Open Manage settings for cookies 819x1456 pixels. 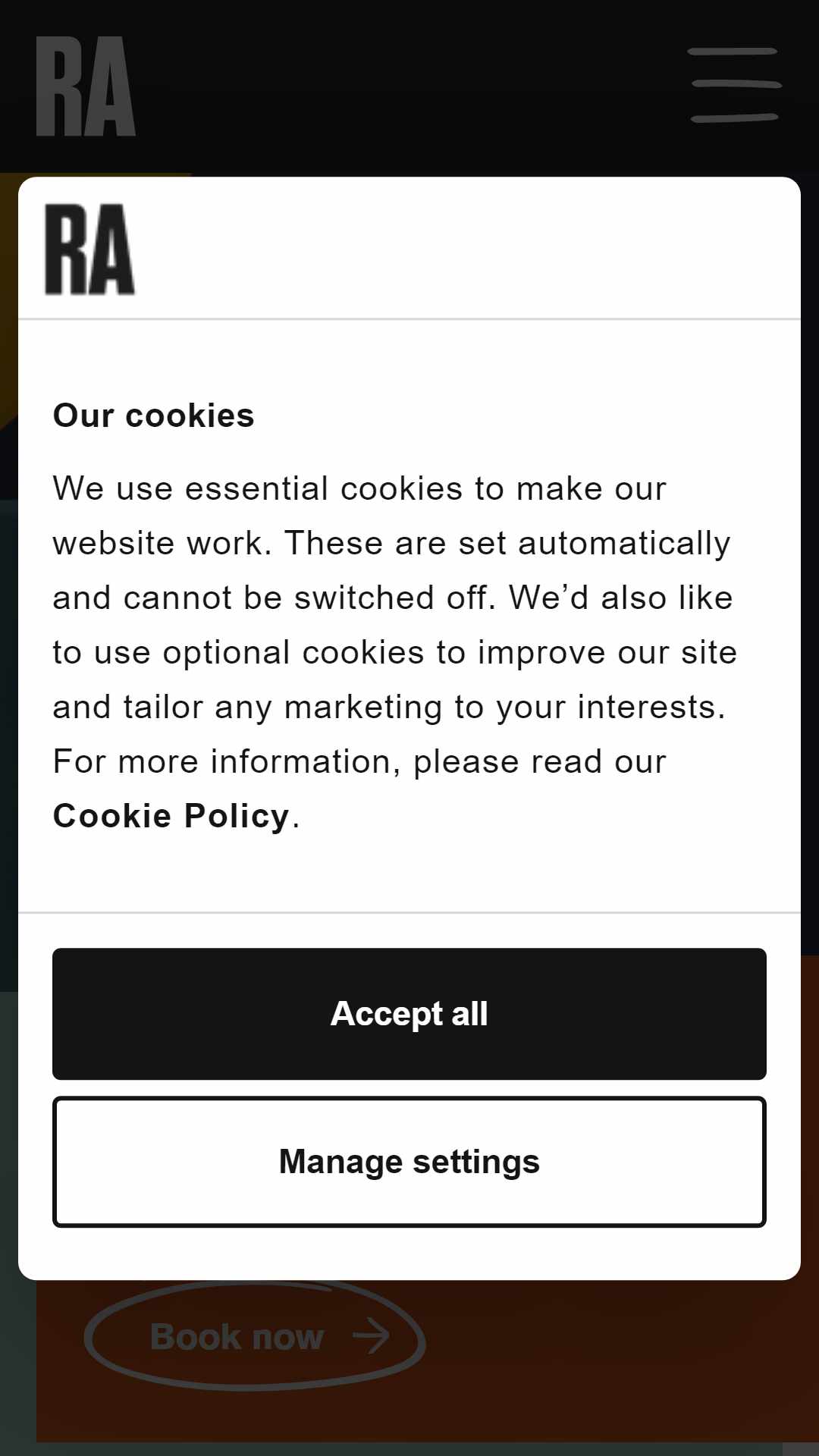click(x=409, y=1162)
